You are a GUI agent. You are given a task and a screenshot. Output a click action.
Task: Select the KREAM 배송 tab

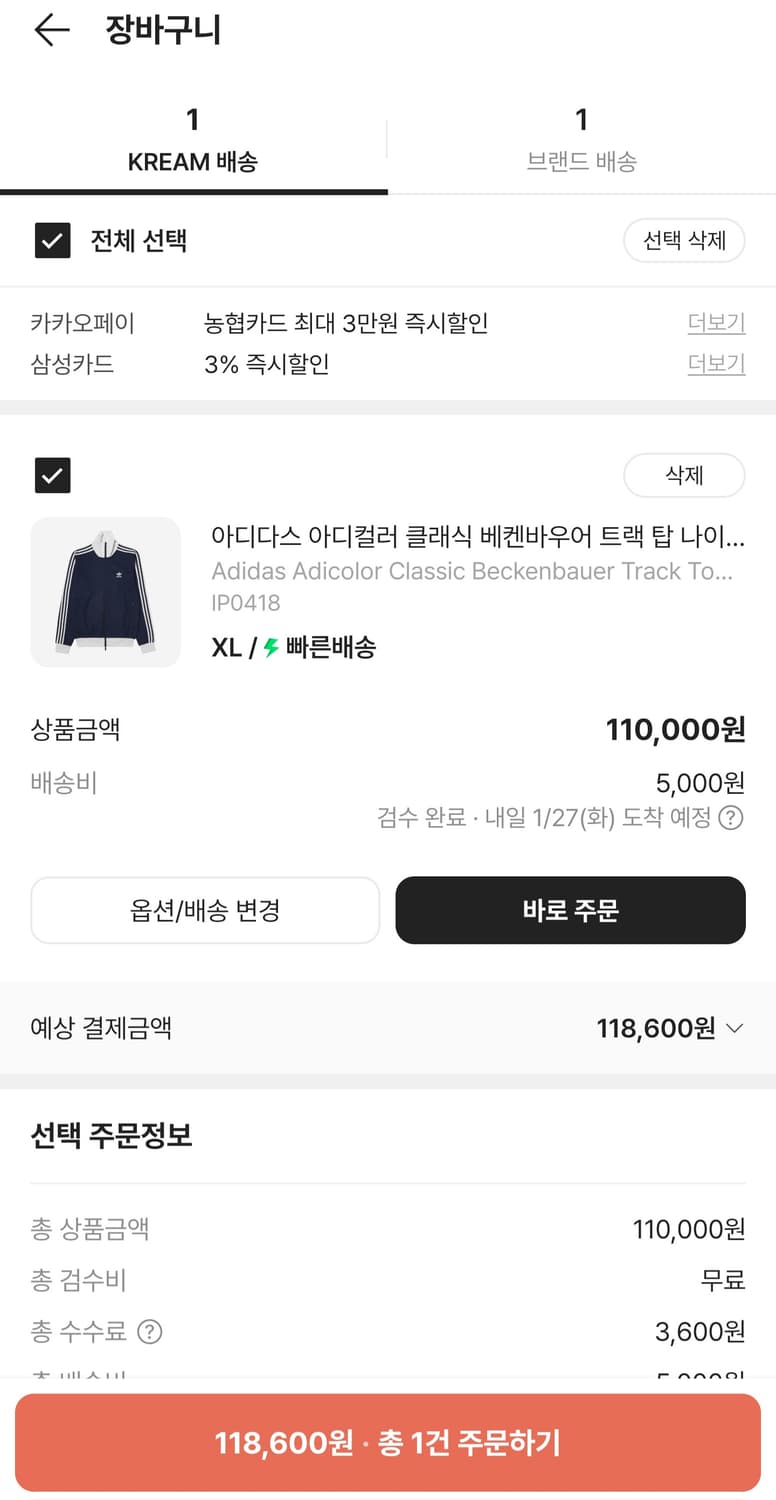click(193, 135)
